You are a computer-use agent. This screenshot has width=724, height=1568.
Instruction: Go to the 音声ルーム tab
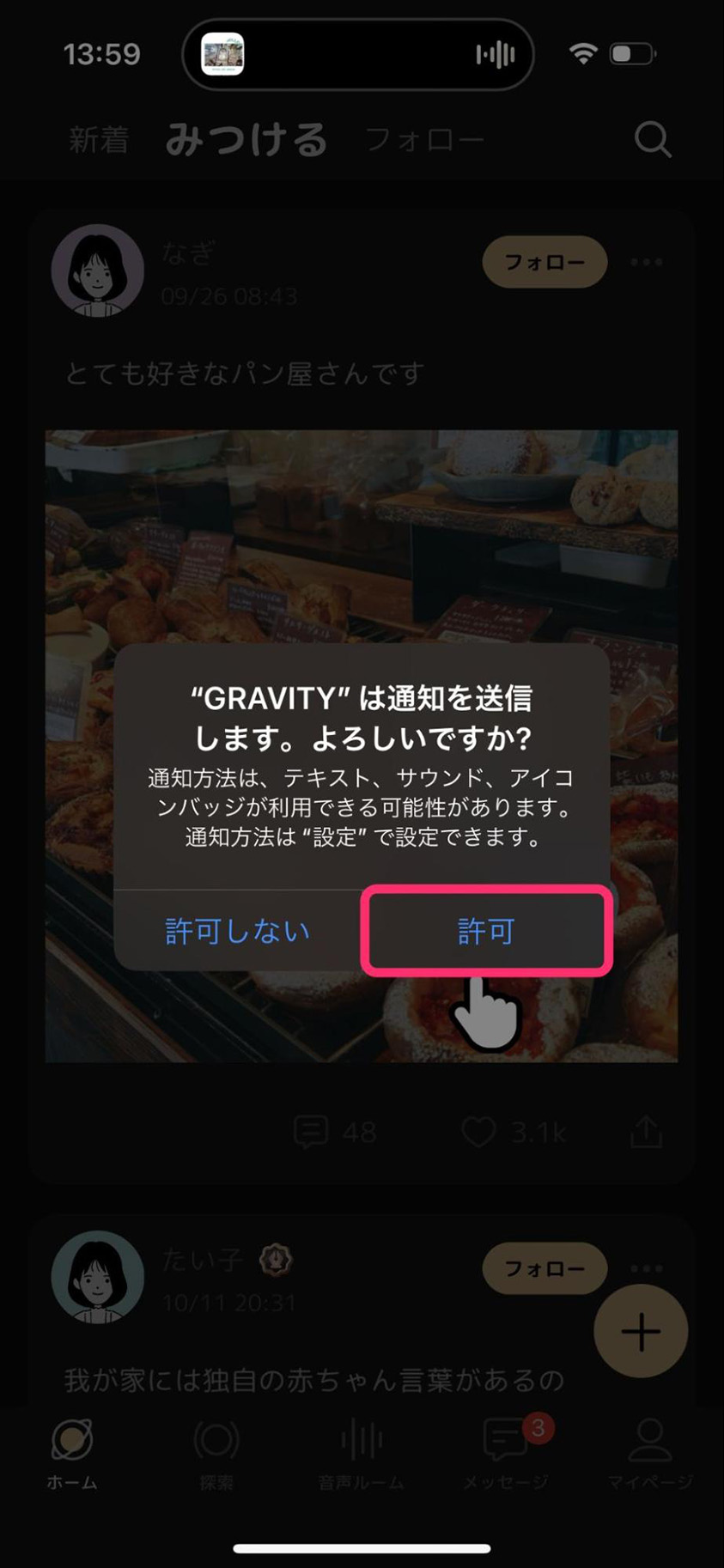361,1453
